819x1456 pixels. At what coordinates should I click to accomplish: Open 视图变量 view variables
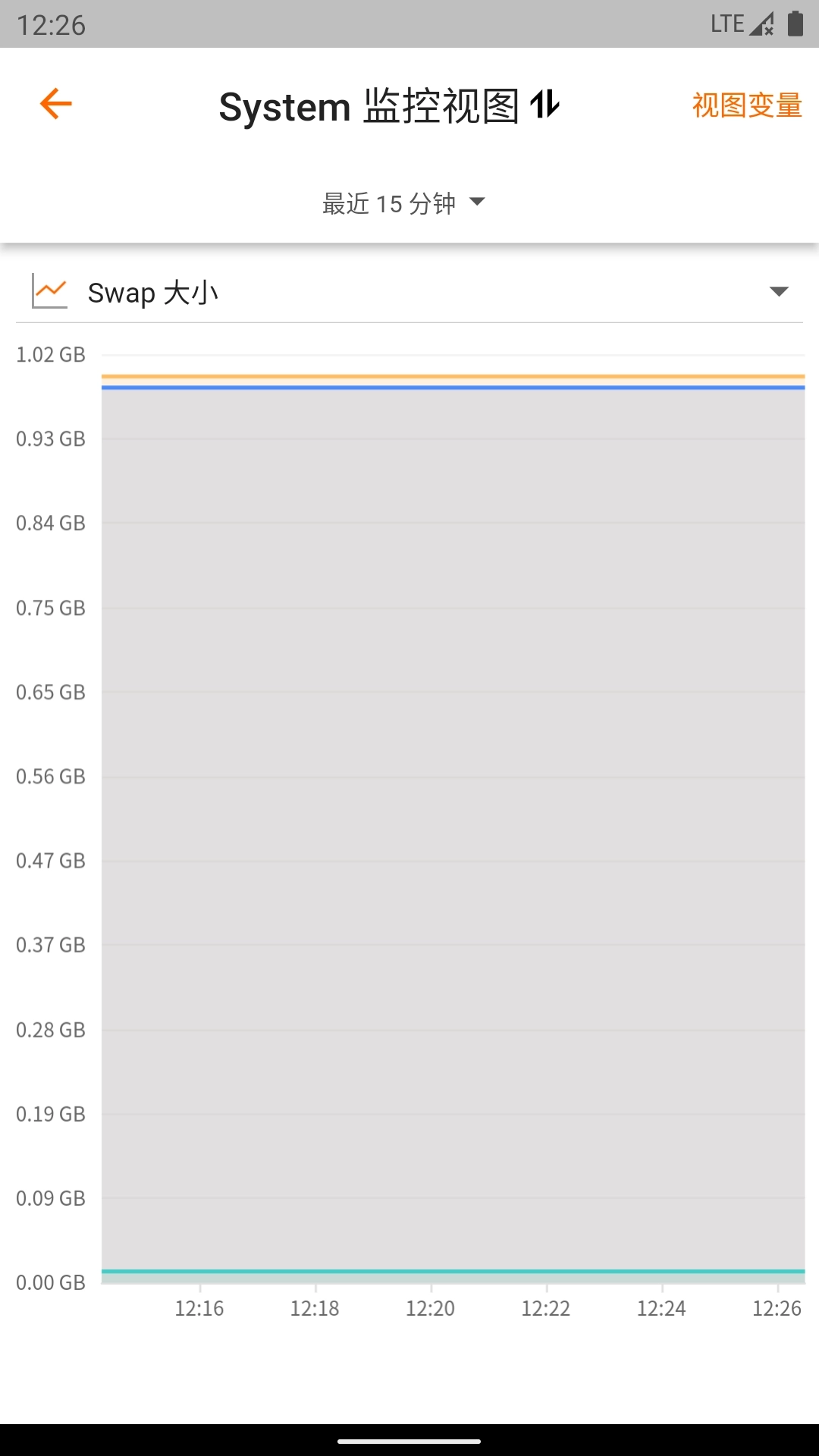coord(746,105)
